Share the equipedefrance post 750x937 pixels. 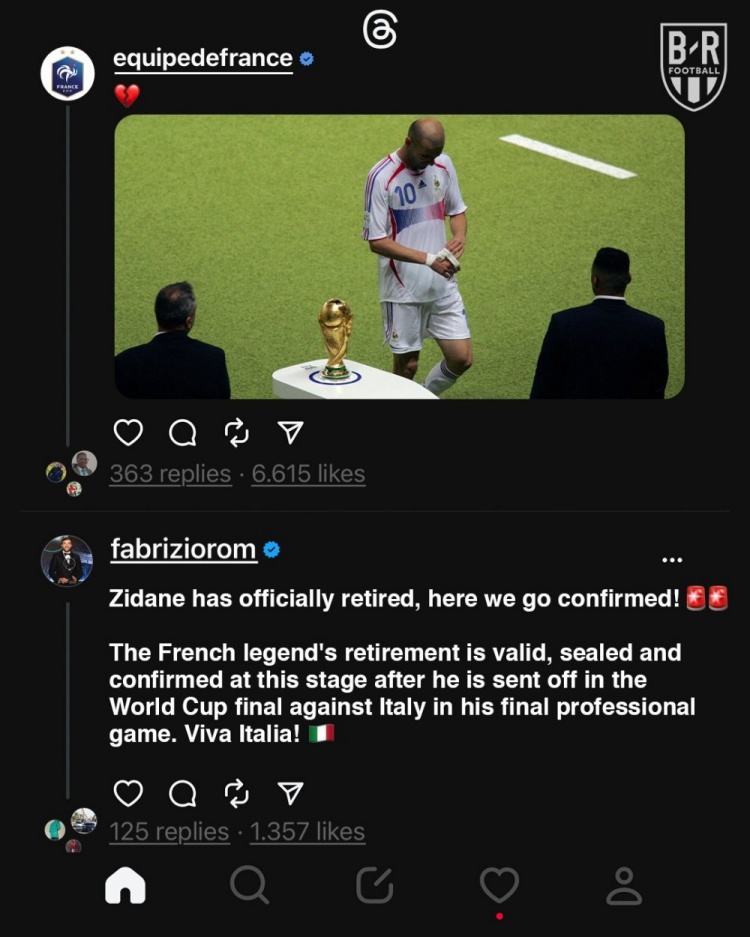click(x=290, y=432)
